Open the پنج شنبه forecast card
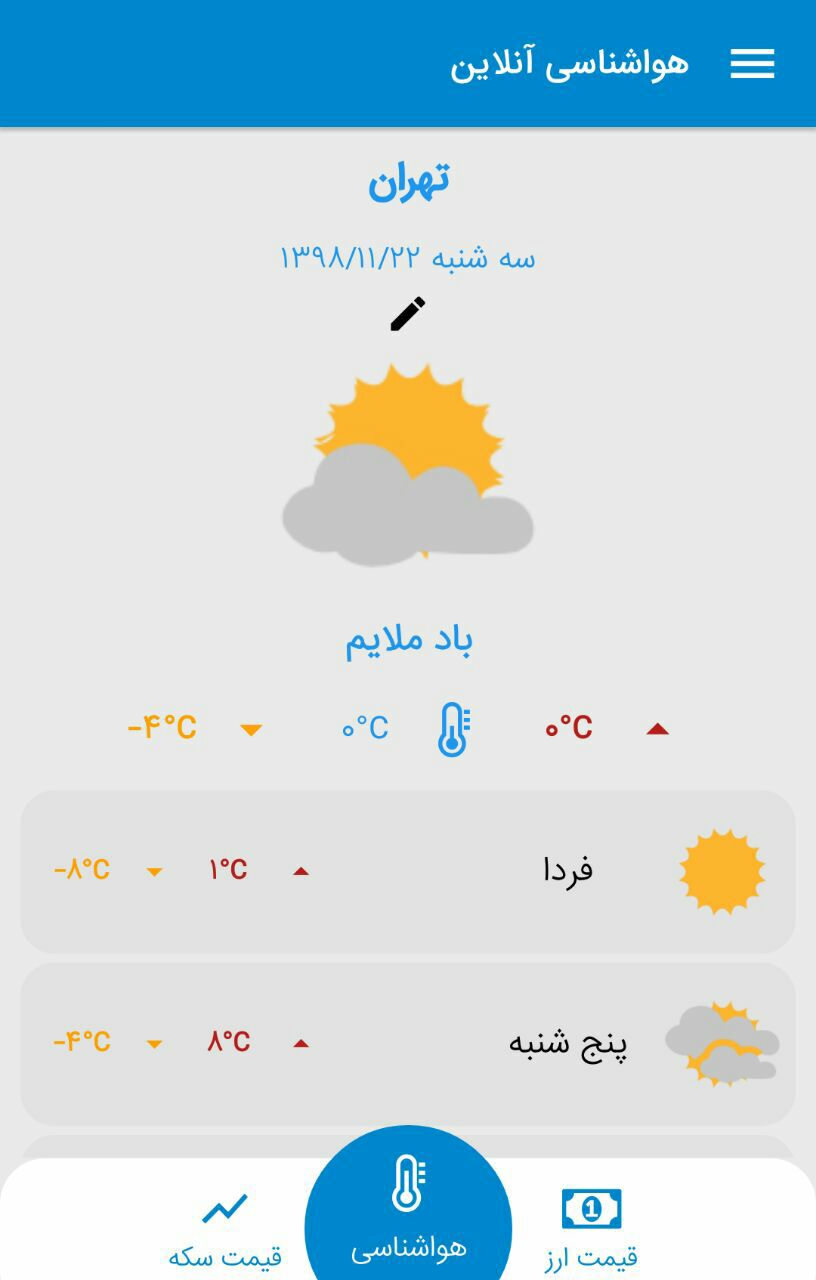Image resolution: width=816 pixels, height=1280 pixels. pos(408,1043)
